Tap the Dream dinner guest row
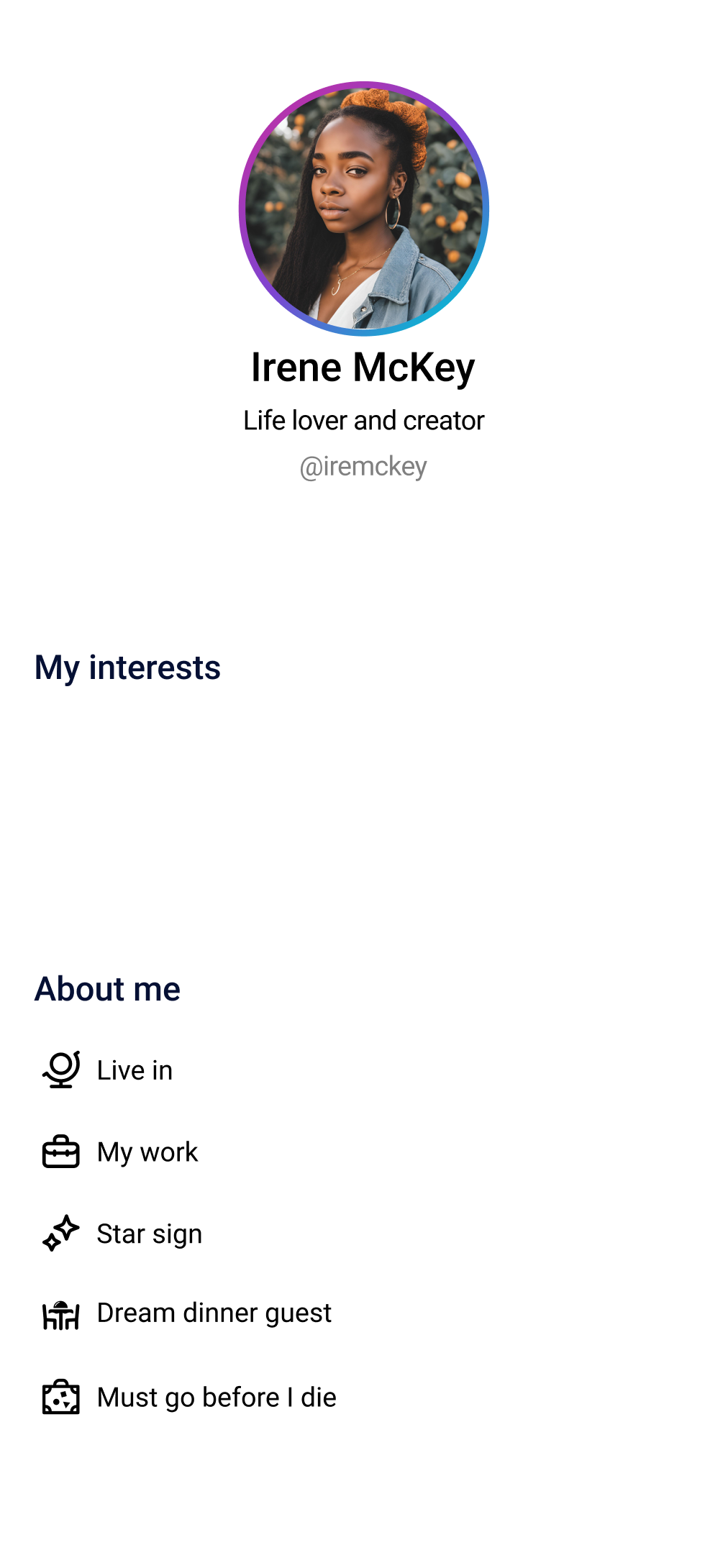 [214, 1313]
